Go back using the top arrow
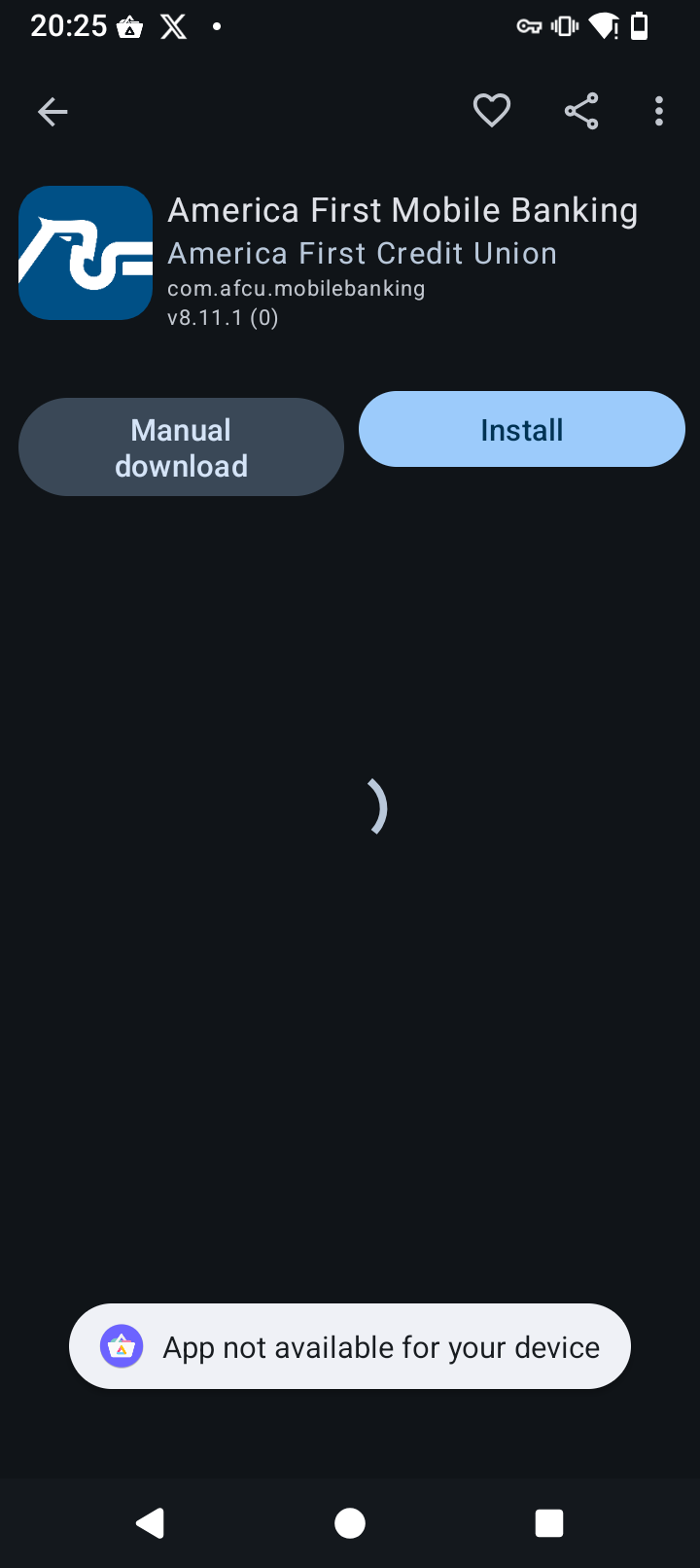The width and height of the screenshot is (700, 1568). coord(52,112)
